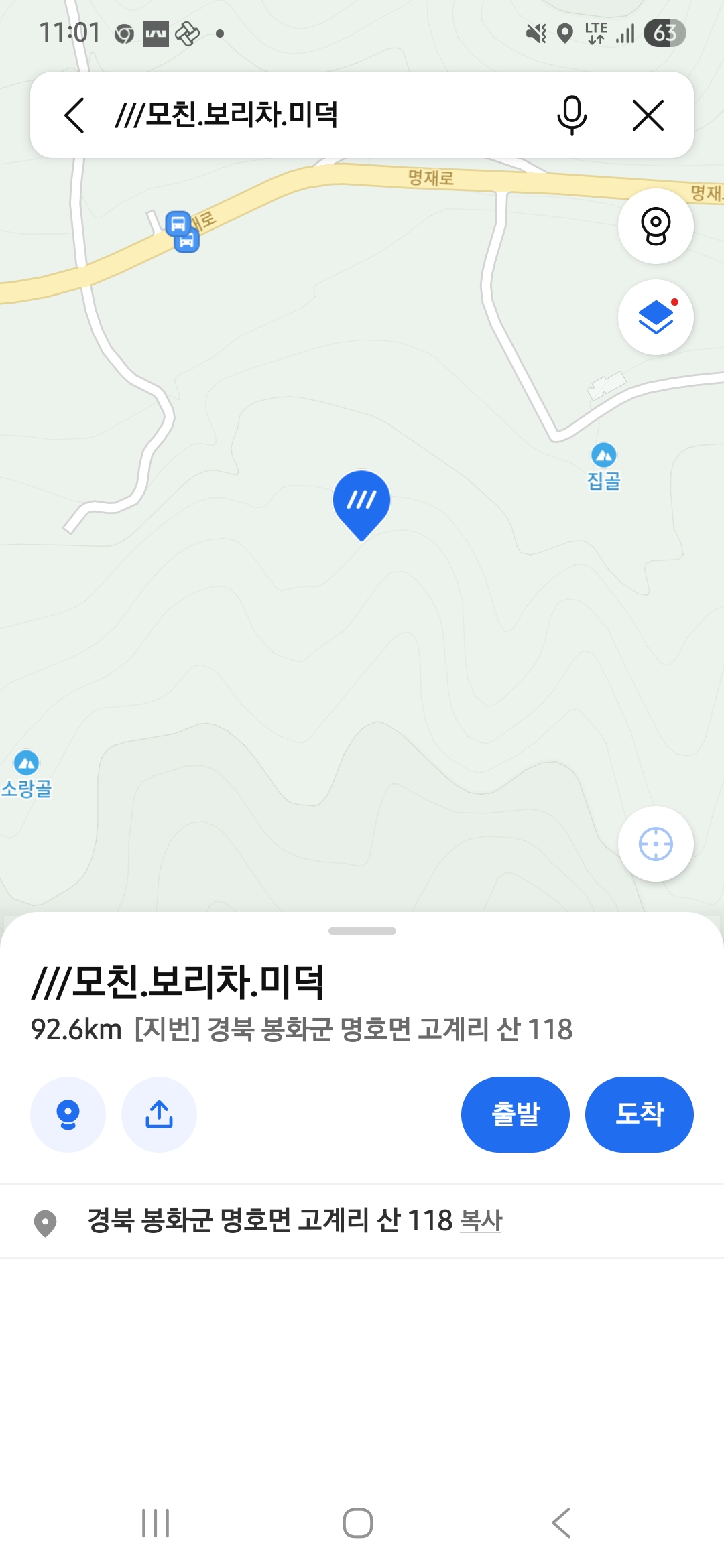This screenshot has width=724, height=1568.
Task: Set as departure with 출발
Action: click(515, 1114)
